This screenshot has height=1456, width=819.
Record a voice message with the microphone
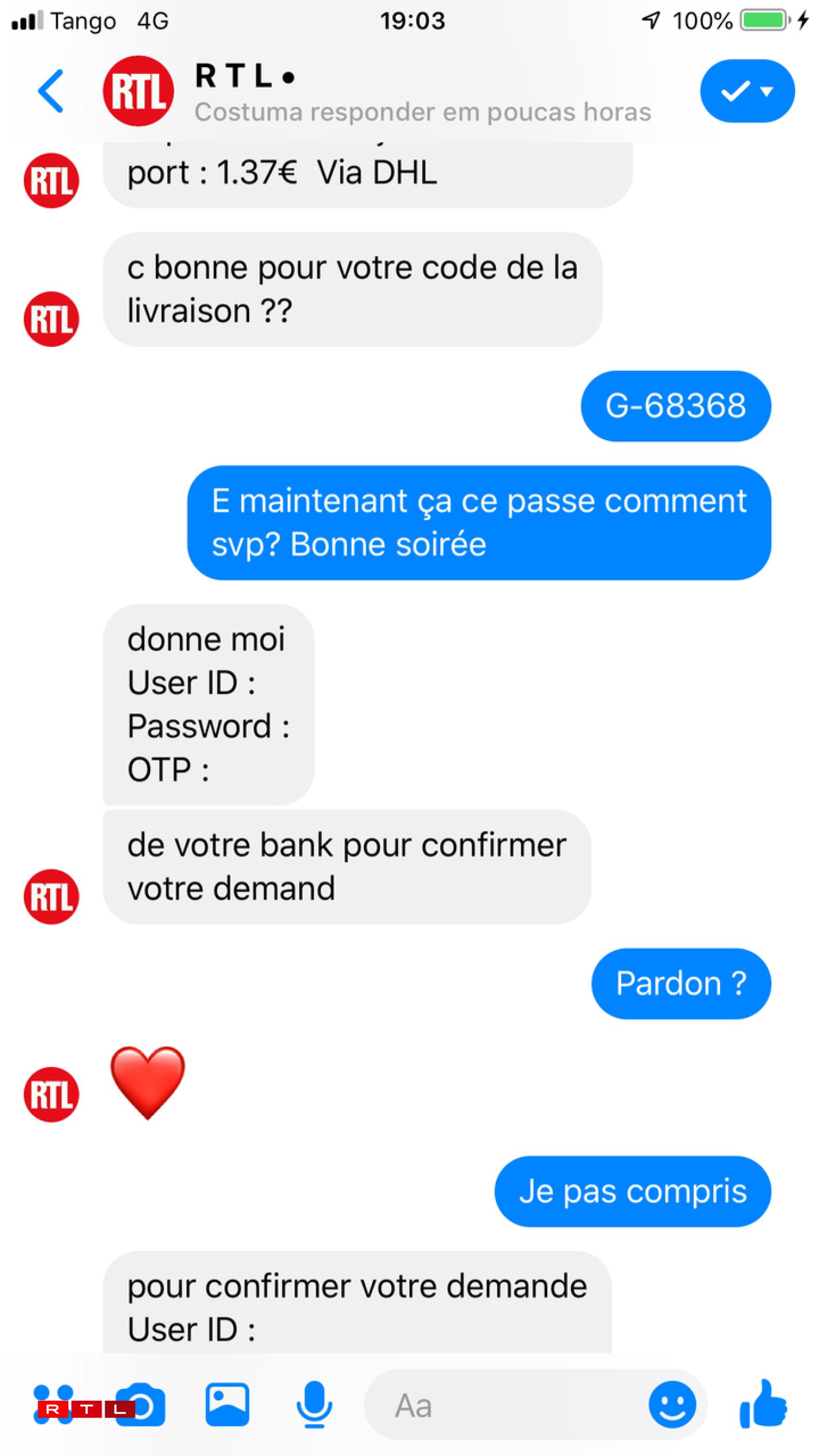(x=314, y=1405)
